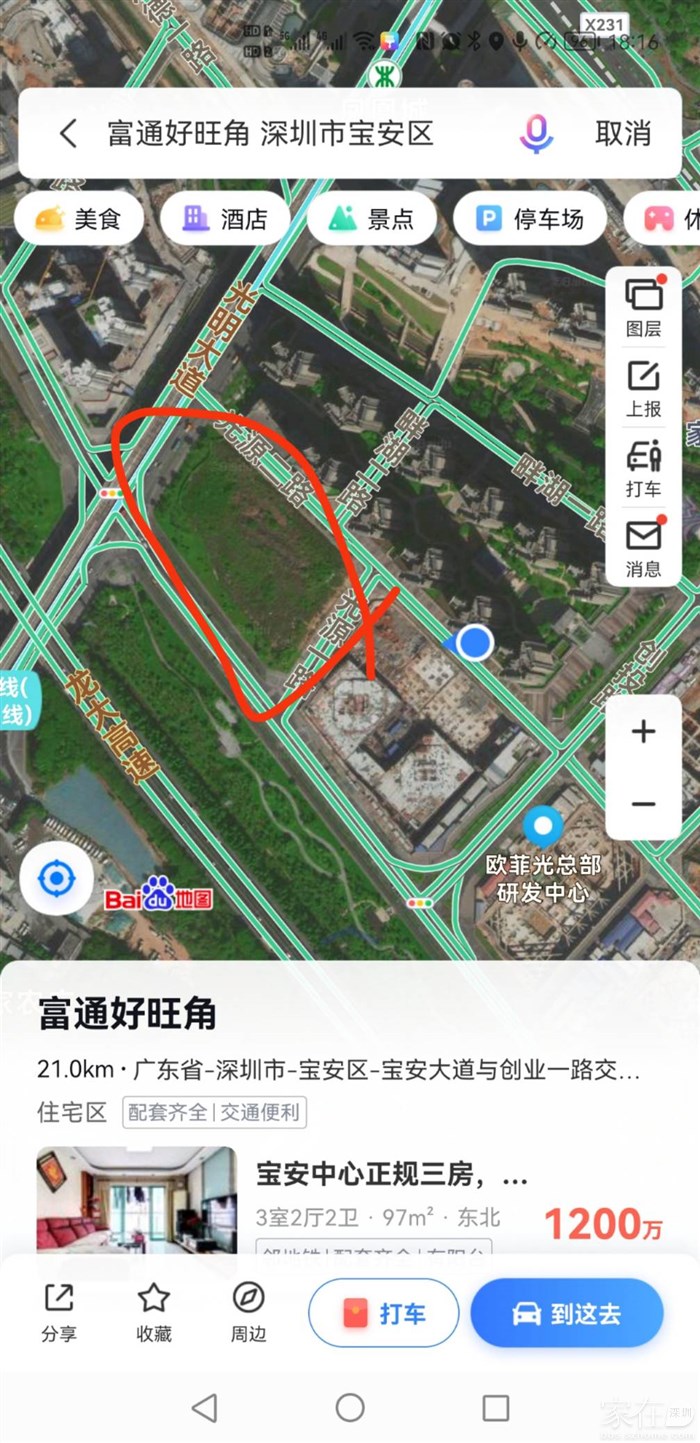
Task: Zoom in the map with plus
Action: click(643, 732)
